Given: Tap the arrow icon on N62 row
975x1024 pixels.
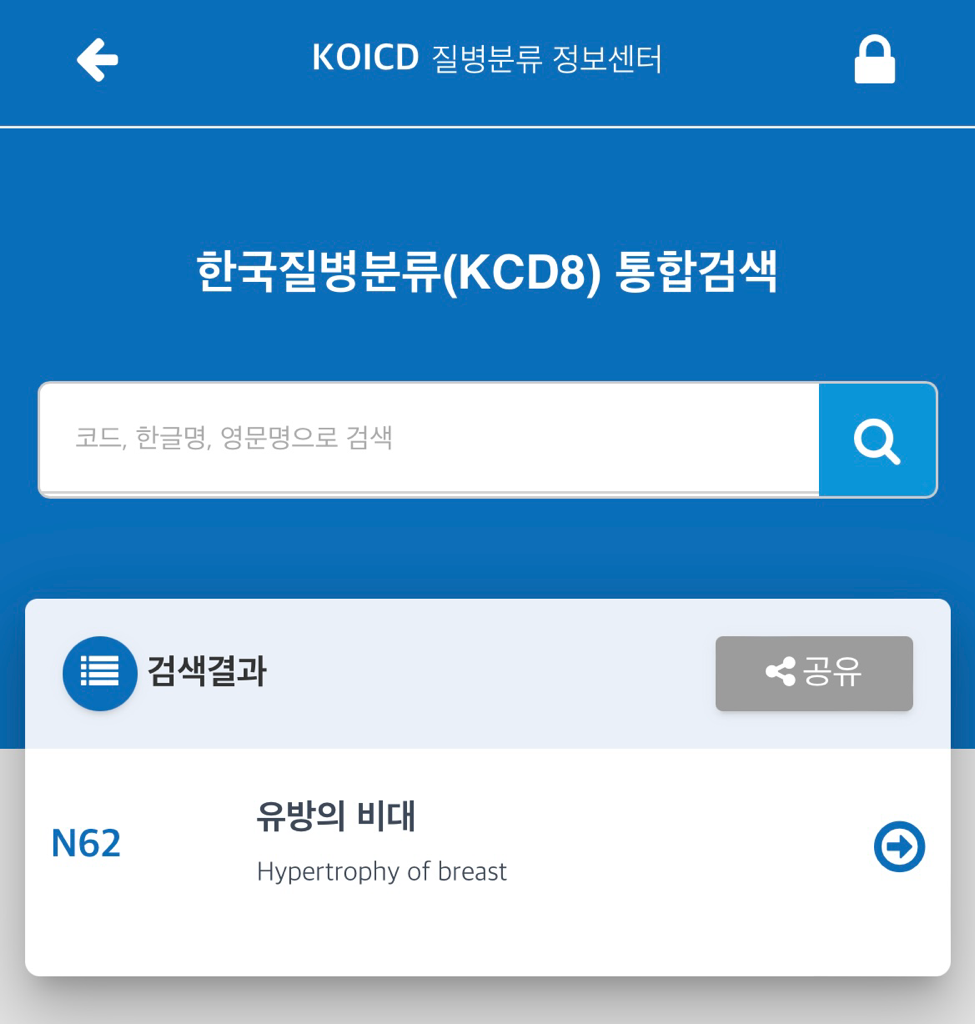Looking at the screenshot, I should pyautogui.click(x=898, y=847).
